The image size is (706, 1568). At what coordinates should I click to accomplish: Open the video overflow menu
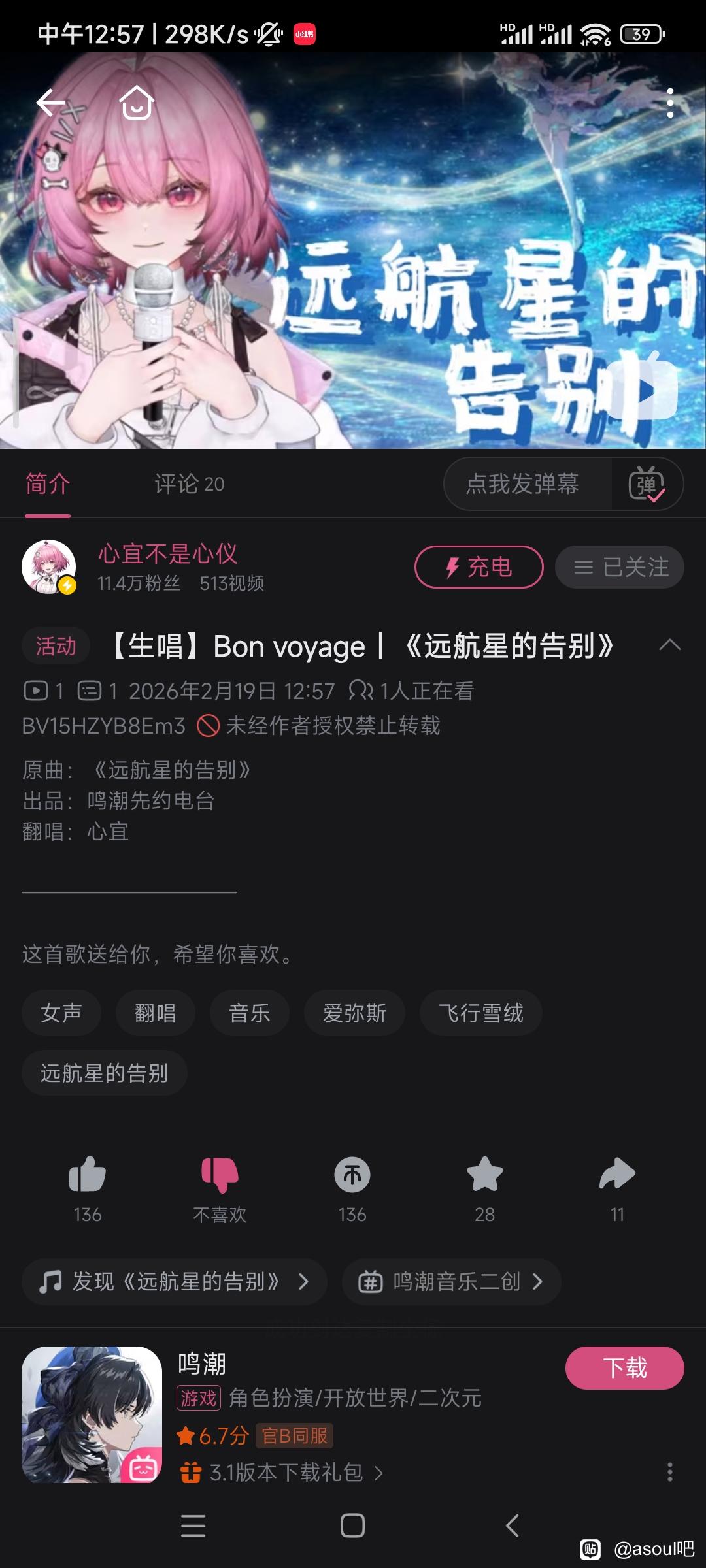[x=670, y=103]
